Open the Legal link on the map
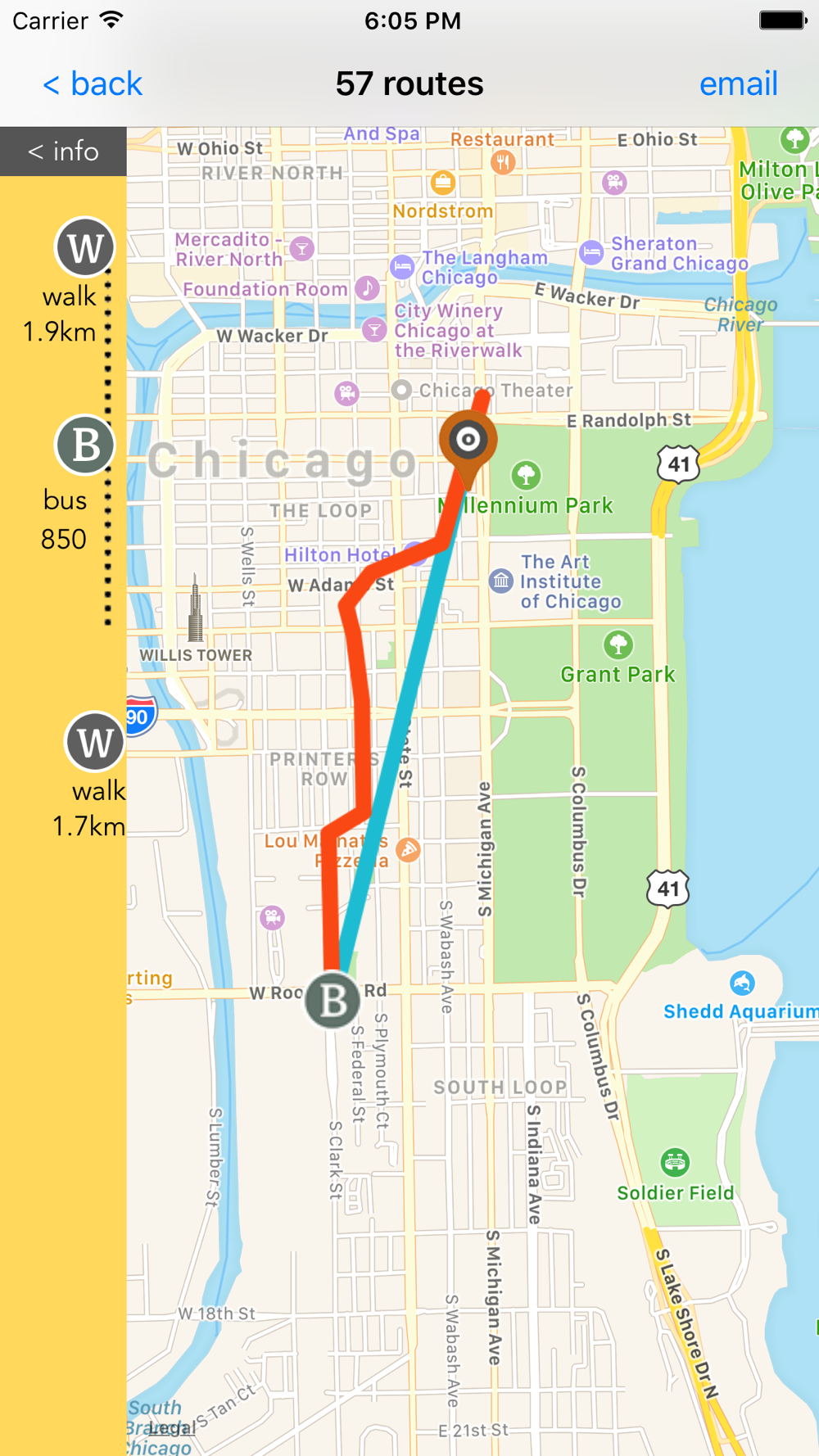This screenshot has width=819, height=1456. (x=170, y=1428)
